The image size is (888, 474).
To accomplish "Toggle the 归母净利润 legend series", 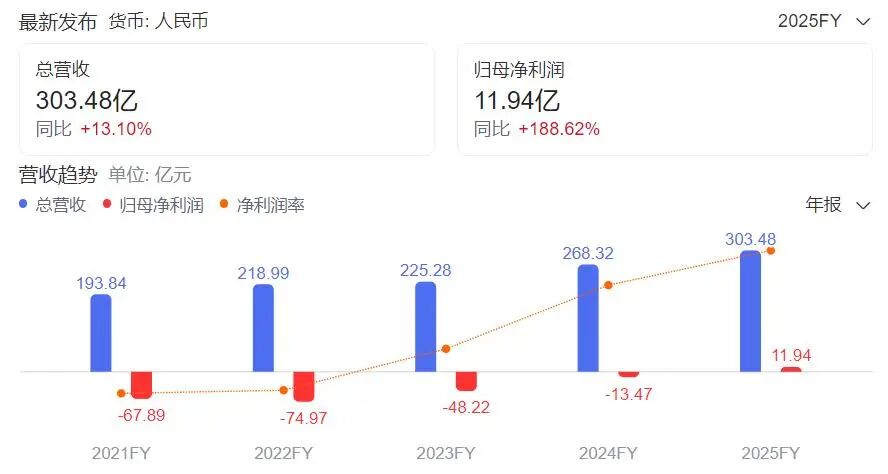I will (153, 204).
